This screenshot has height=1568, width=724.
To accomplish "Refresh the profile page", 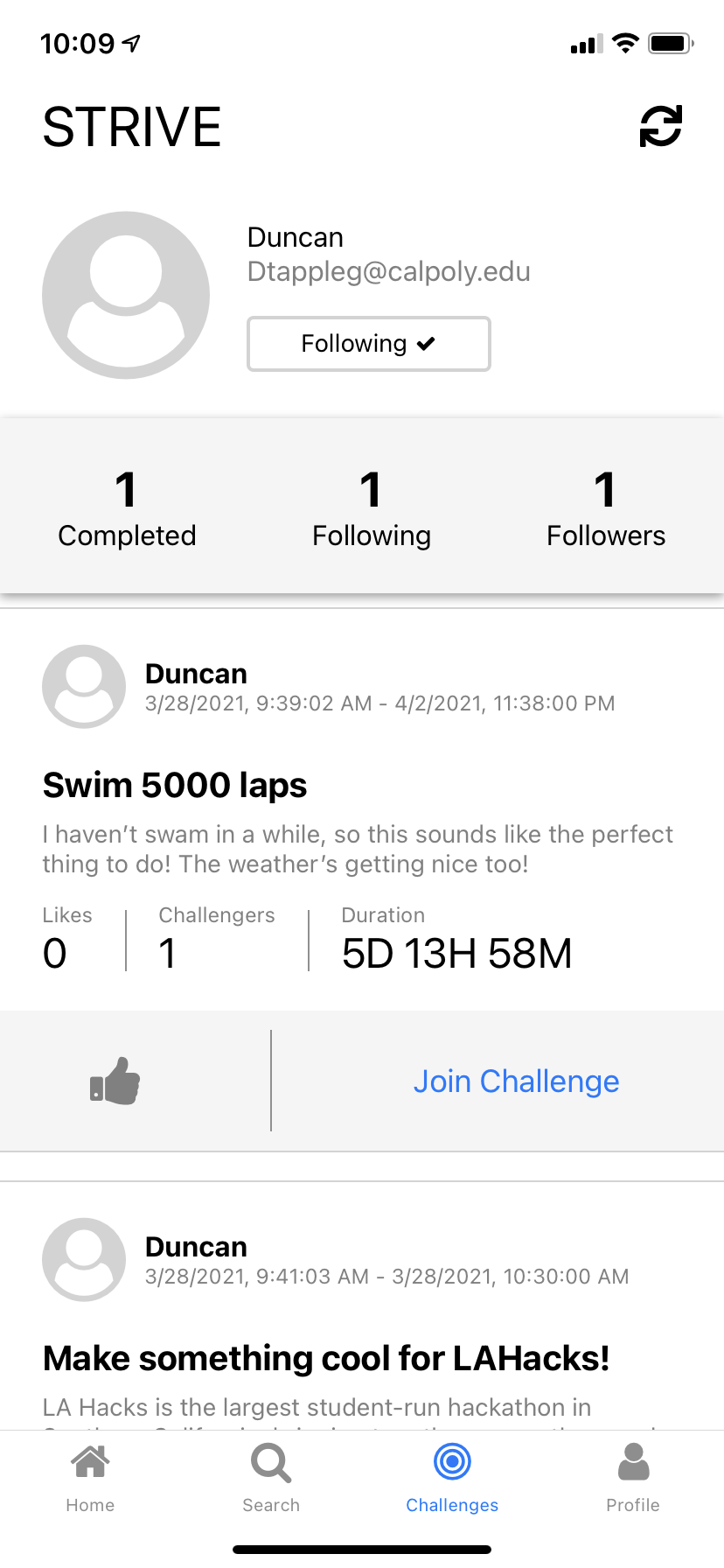I will [660, 127].
